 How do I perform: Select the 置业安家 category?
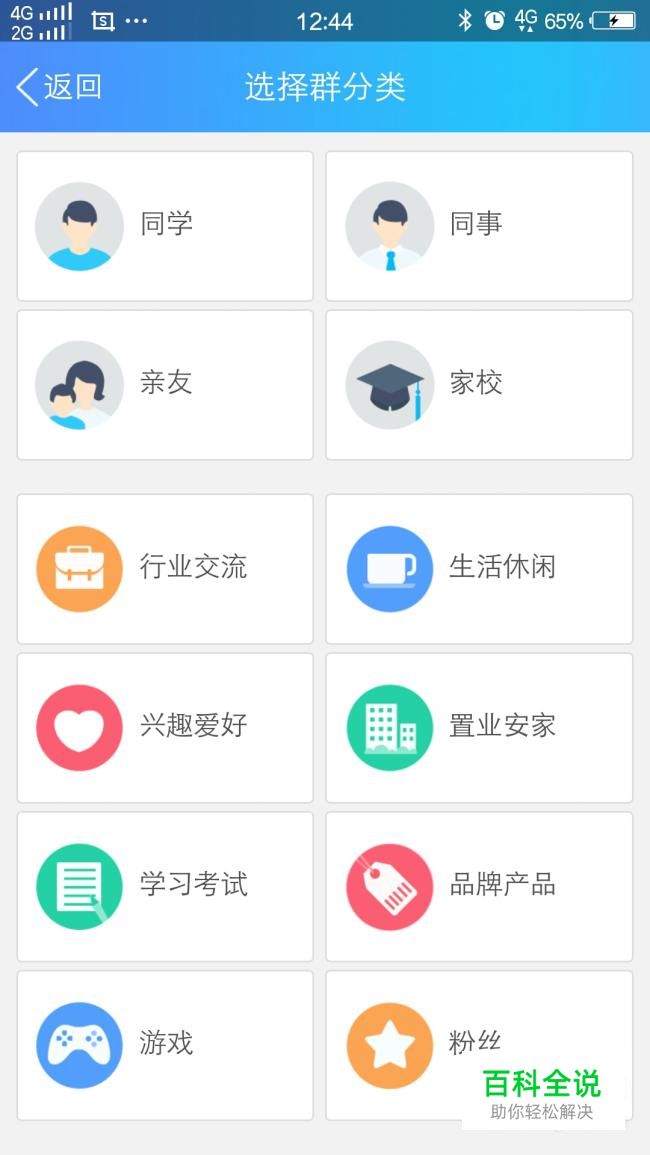coord(479,728)
